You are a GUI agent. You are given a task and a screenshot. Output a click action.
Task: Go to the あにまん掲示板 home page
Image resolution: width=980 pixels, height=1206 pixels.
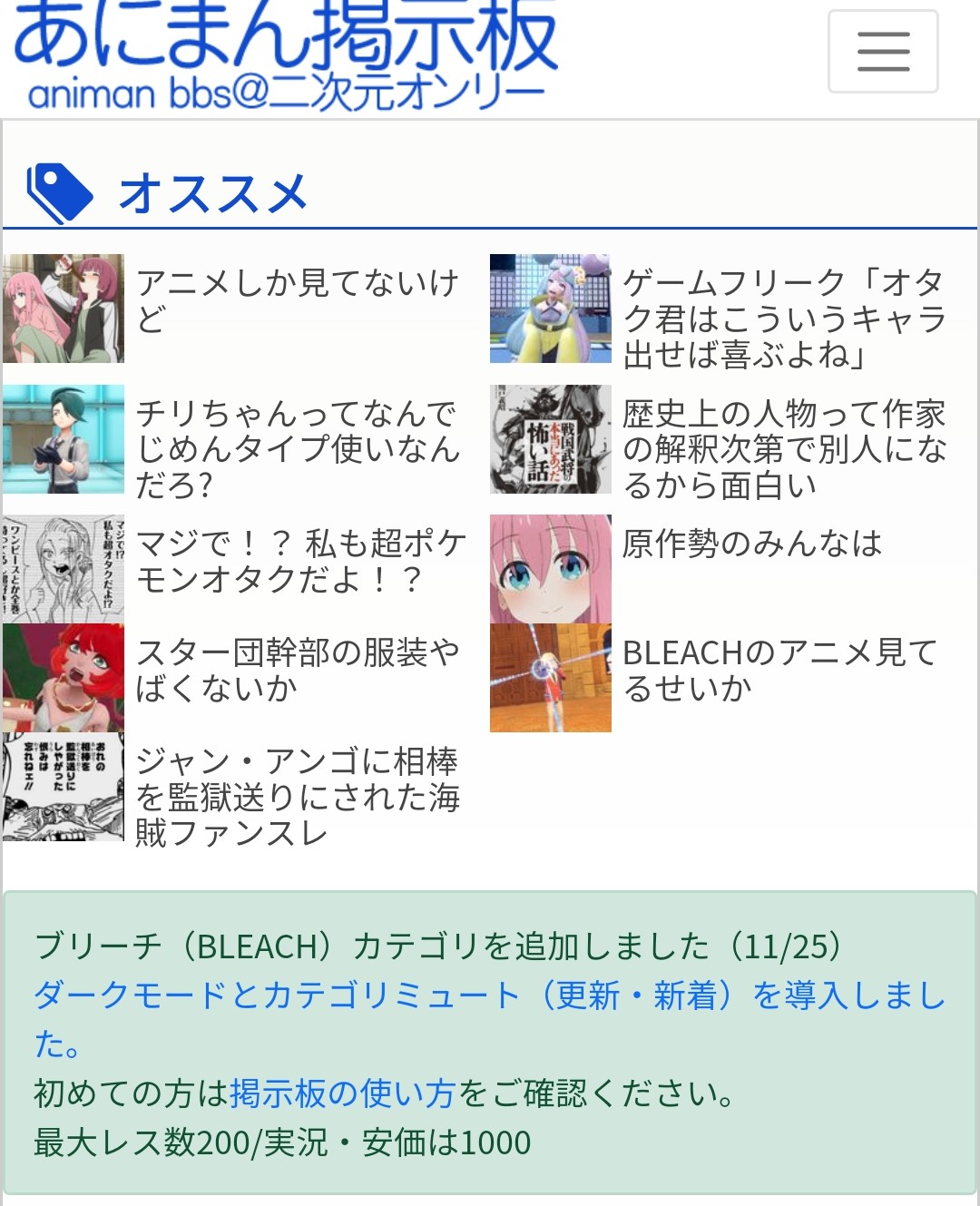point(285,56)
